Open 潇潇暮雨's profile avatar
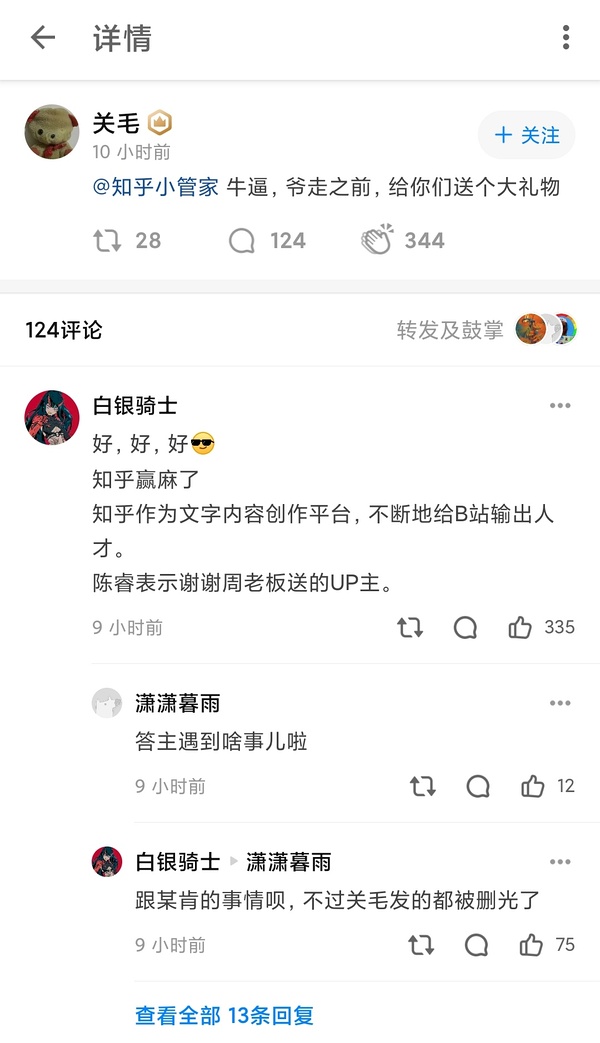This screenshot has height=1043, width=600. point(107,703)
